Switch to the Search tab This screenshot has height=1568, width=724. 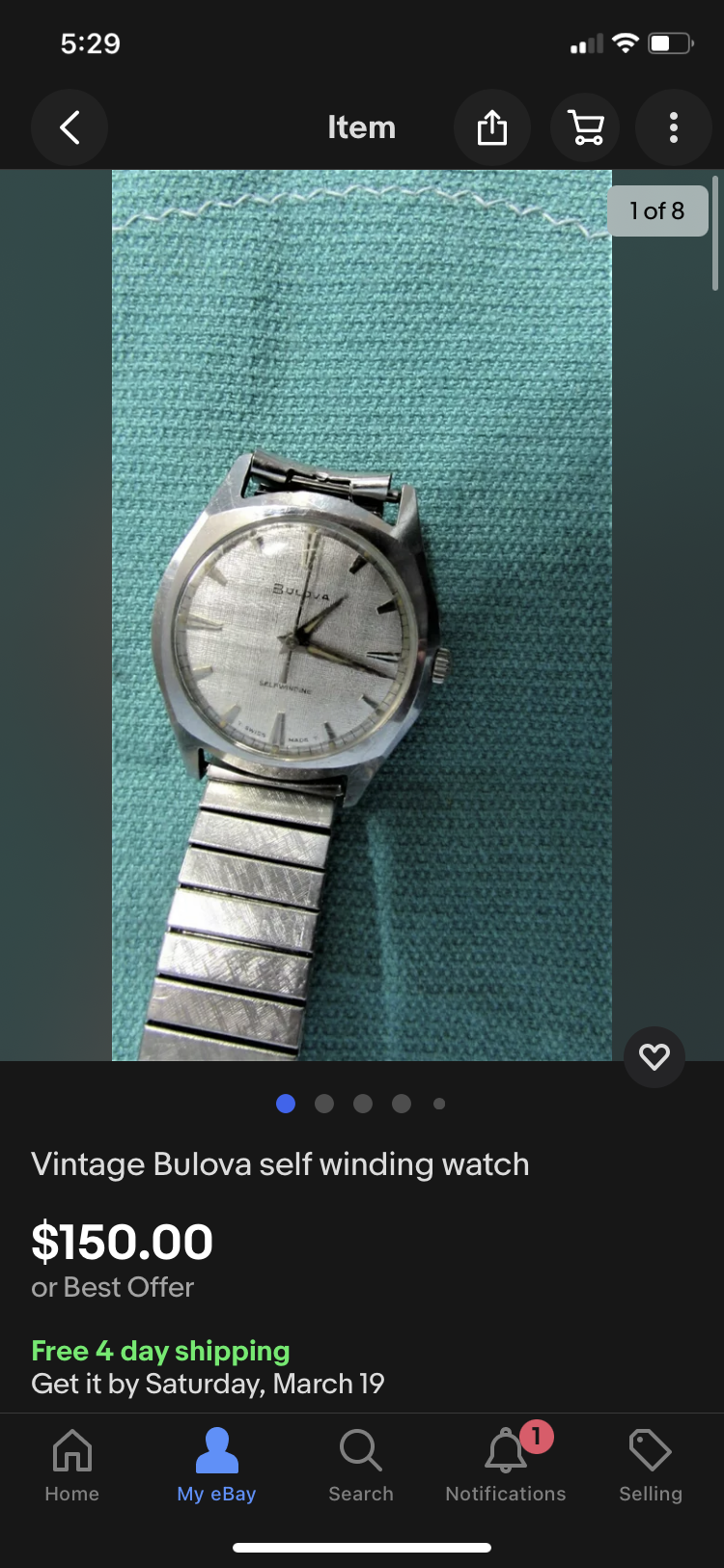click(x=361, y=1465)
